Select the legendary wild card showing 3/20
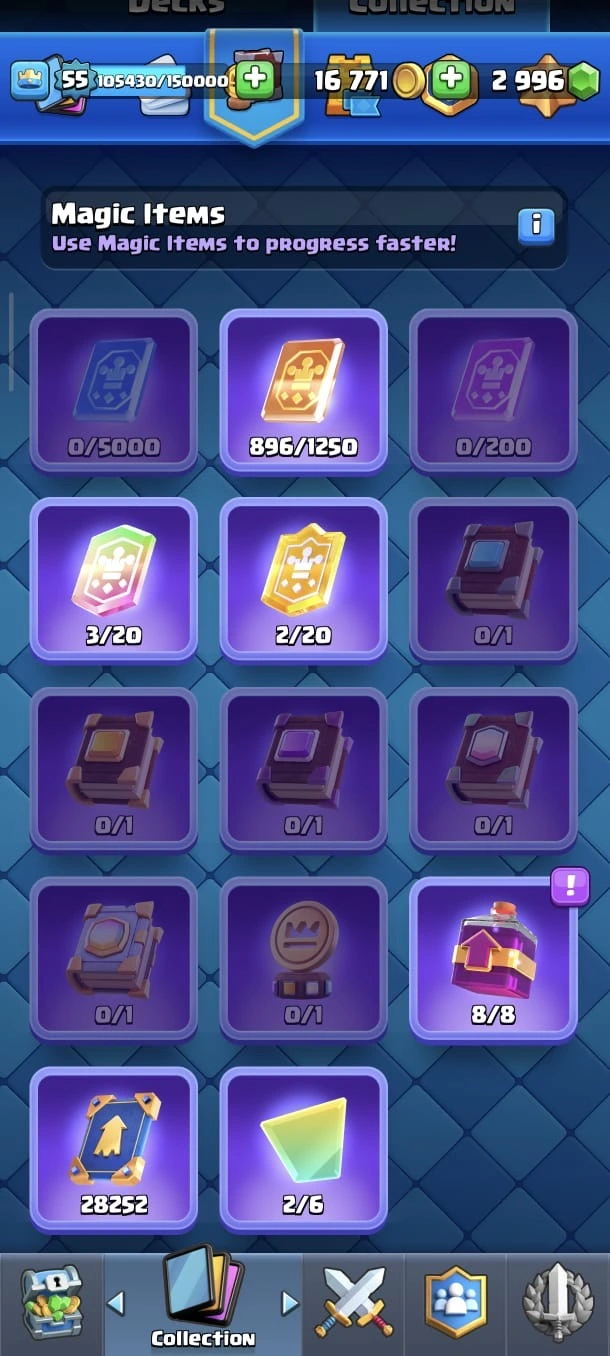 point(114,579)
